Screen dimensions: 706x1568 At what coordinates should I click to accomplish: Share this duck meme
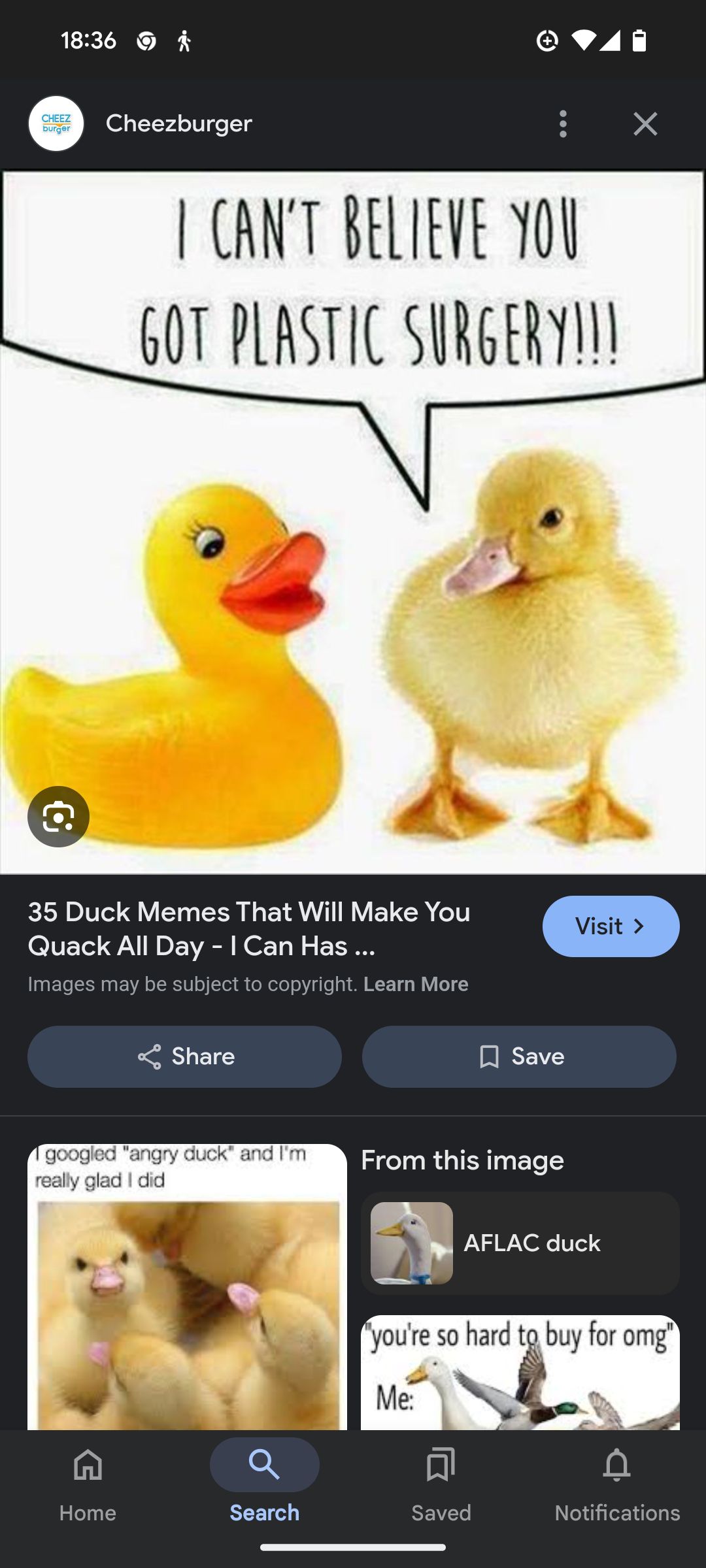(x=184, y=1056)
